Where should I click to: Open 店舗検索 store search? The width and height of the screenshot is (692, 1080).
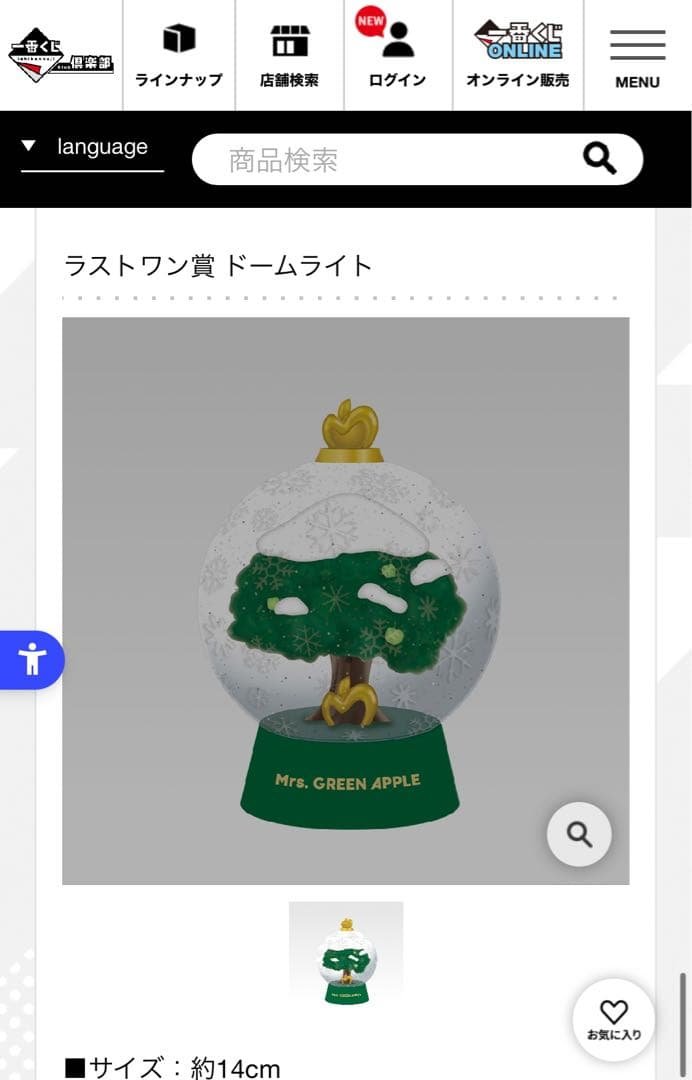(x=289, y=55)
